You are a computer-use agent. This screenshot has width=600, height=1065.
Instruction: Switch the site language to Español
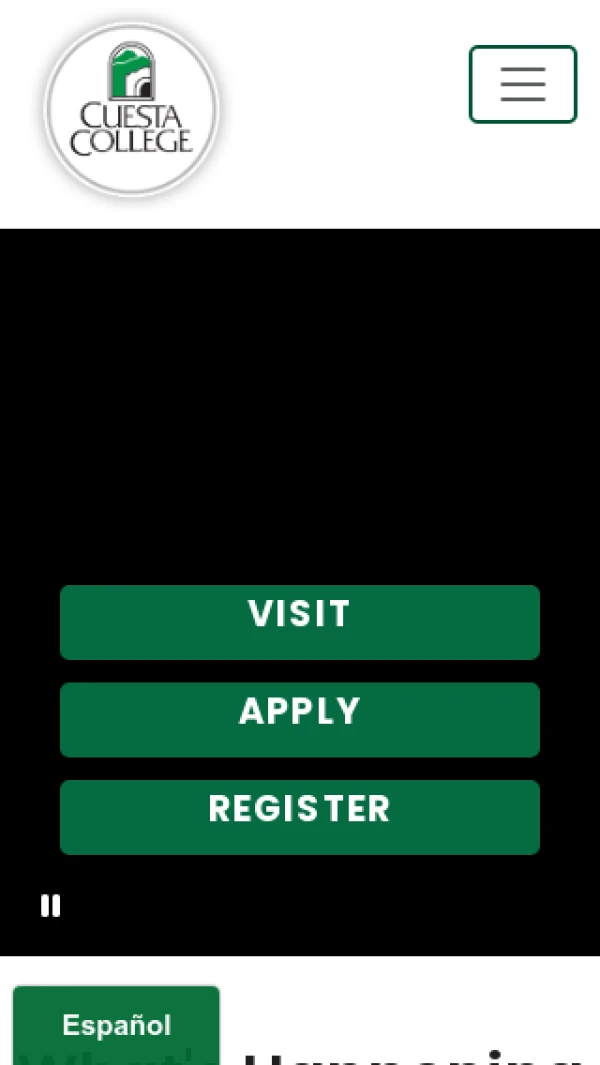coord(116,1025)
